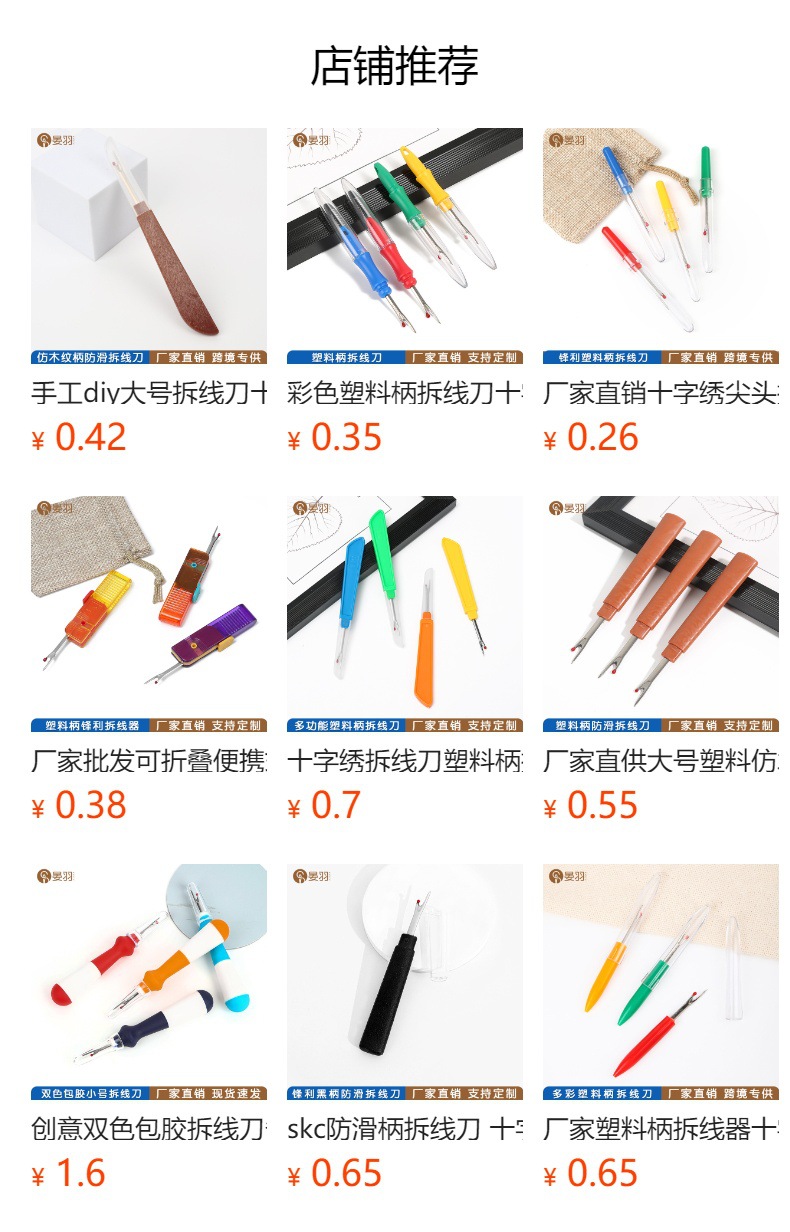Select the 厂家批发可折叠便携 seam ripper at ¥0.38
This screenshot has width=790, height=1232.
(149, 659)
